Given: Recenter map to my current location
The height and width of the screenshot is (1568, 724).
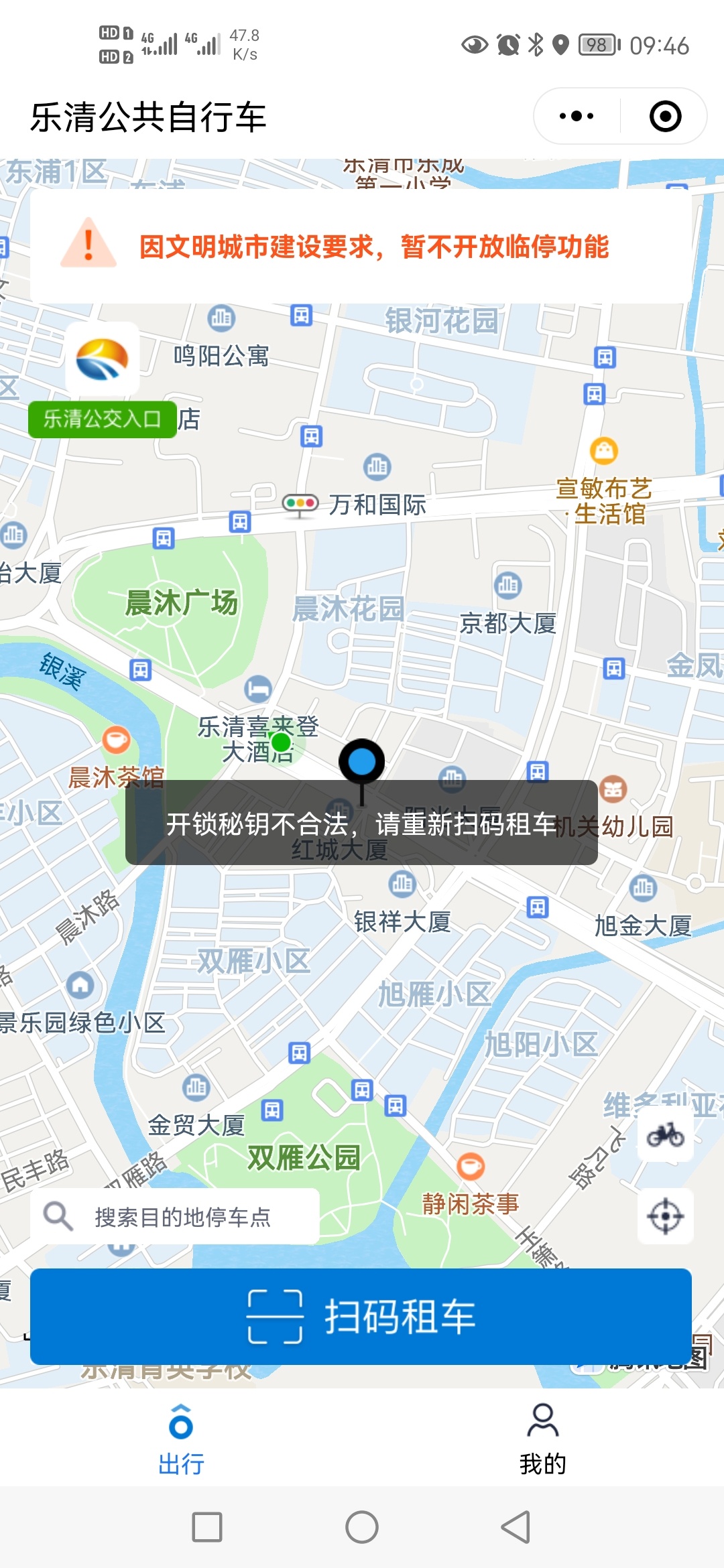Looking at the screenshot, I should click(665, 1216).
